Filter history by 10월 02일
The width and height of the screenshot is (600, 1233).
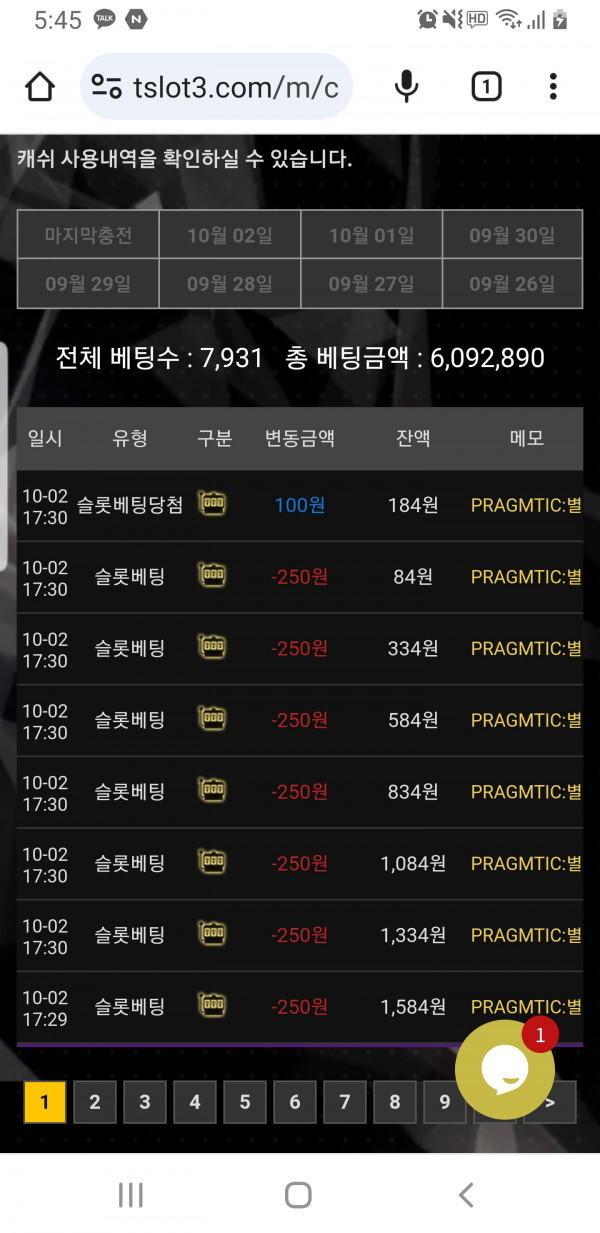click(x=230, y=236)
